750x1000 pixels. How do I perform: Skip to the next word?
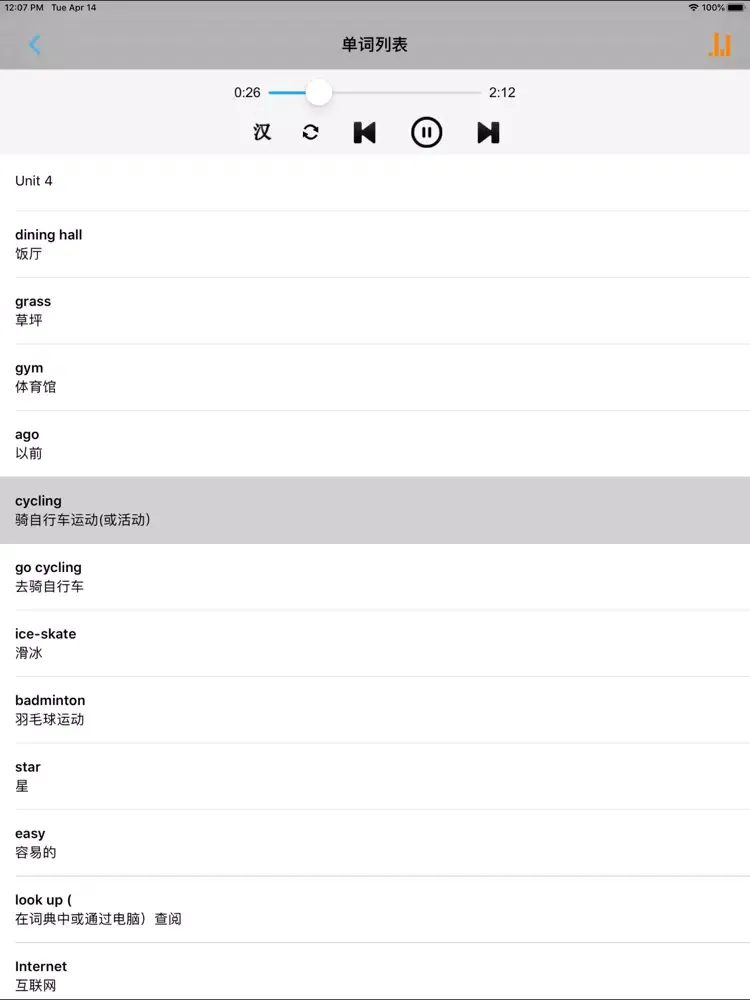coord(488,132)
